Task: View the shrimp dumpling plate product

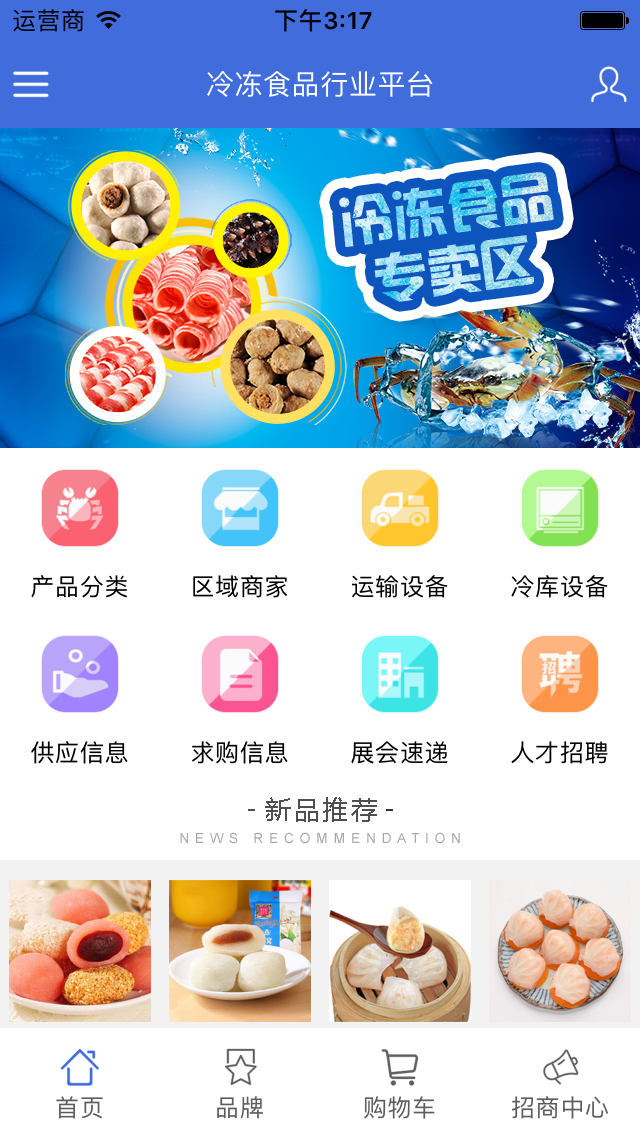Action: click(x=560, y=951)
